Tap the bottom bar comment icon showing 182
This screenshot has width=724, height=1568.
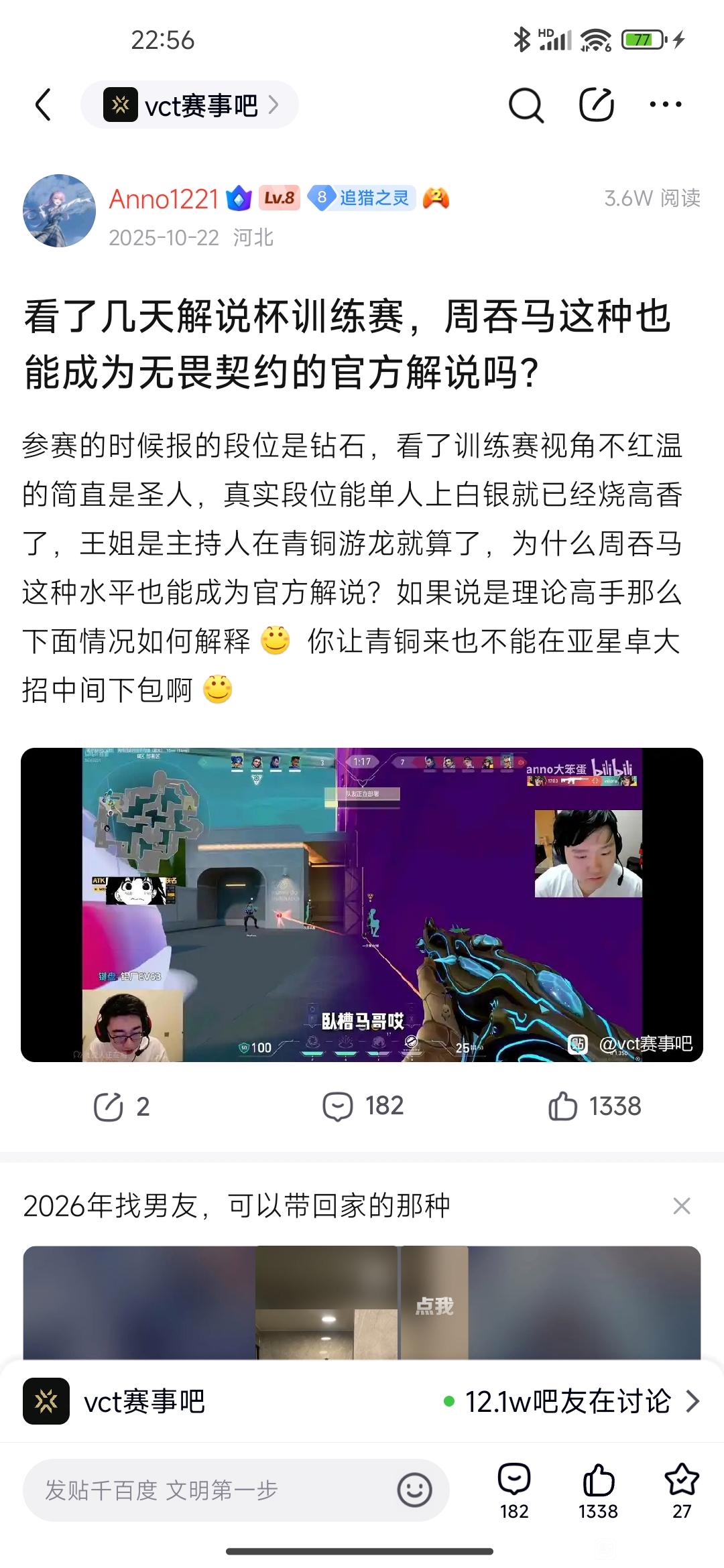(514, 1490)
